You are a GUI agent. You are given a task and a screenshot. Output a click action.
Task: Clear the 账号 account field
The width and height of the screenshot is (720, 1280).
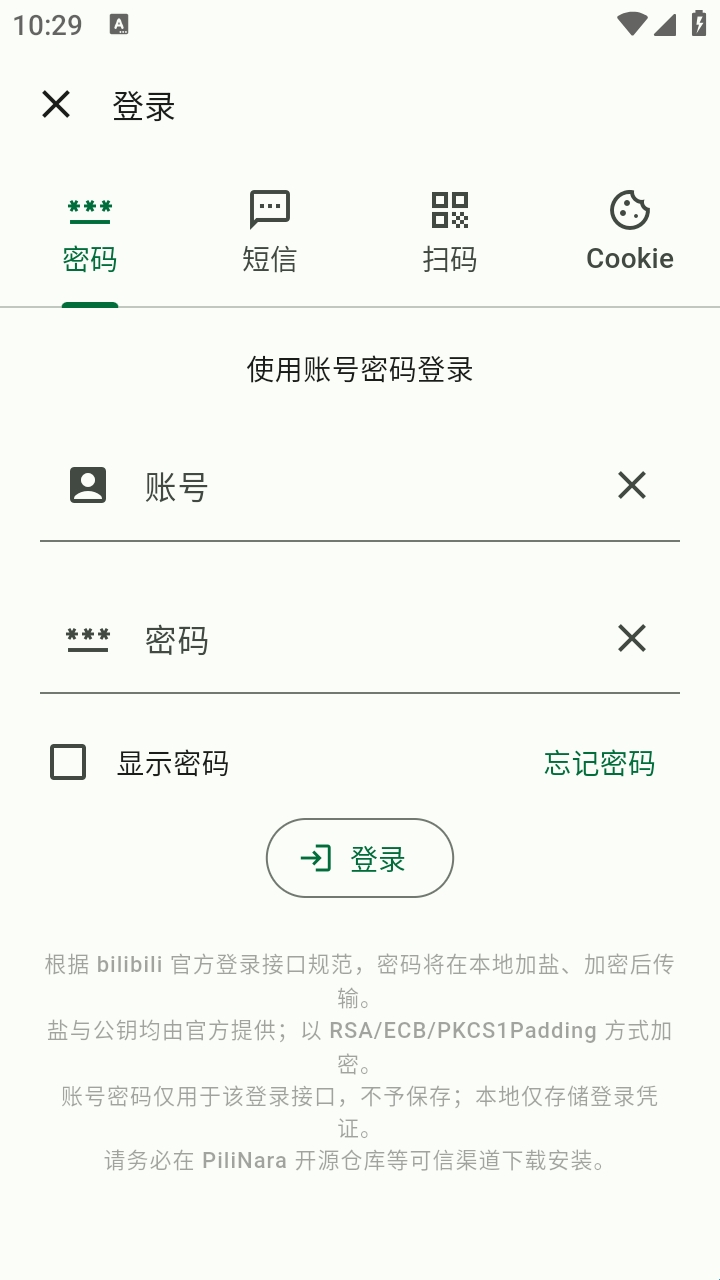[631, 486]
